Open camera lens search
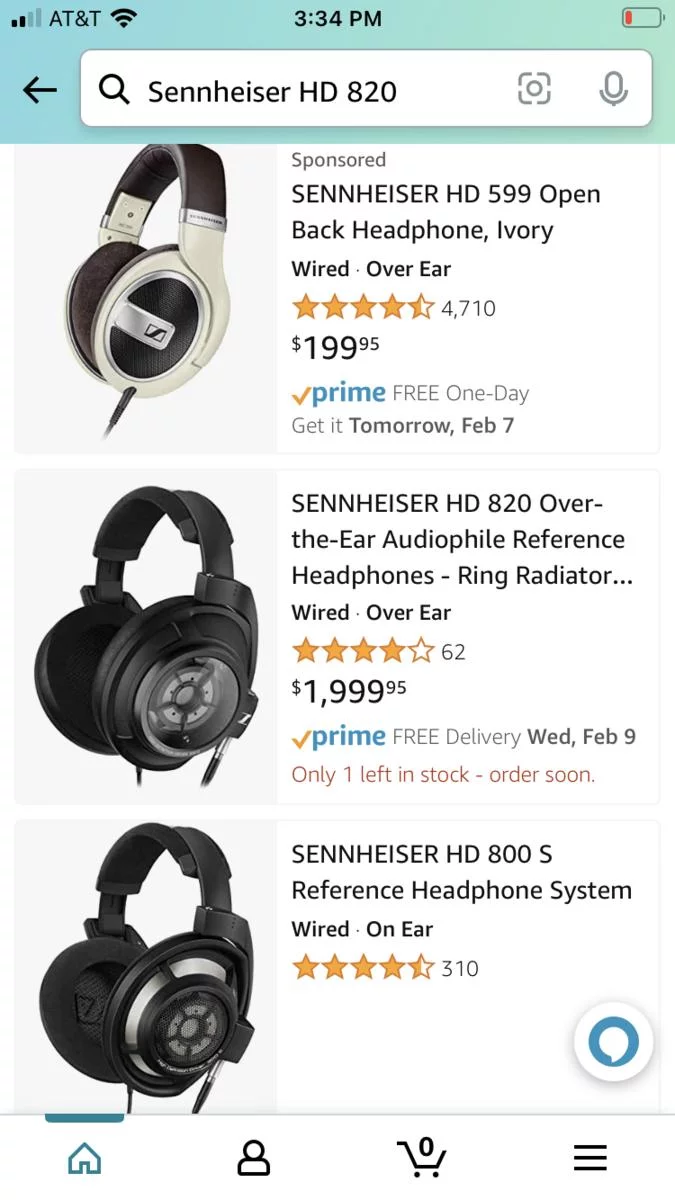Screen dimensions: 675x1200 tap(534, 90)
